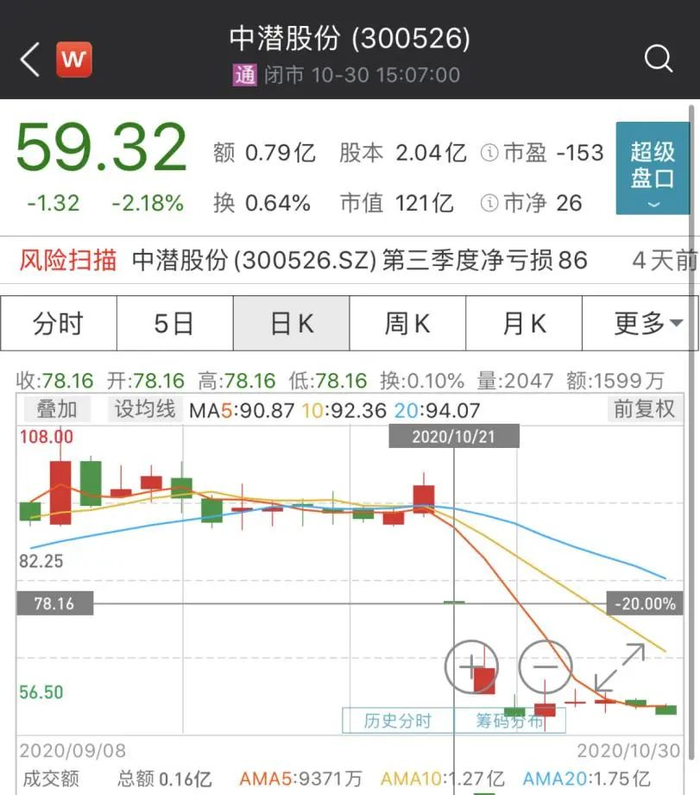The image size is (700, 795).
Task: Zoom out the K-line chart
Action: pyautogui.click(x=545, y=665)
